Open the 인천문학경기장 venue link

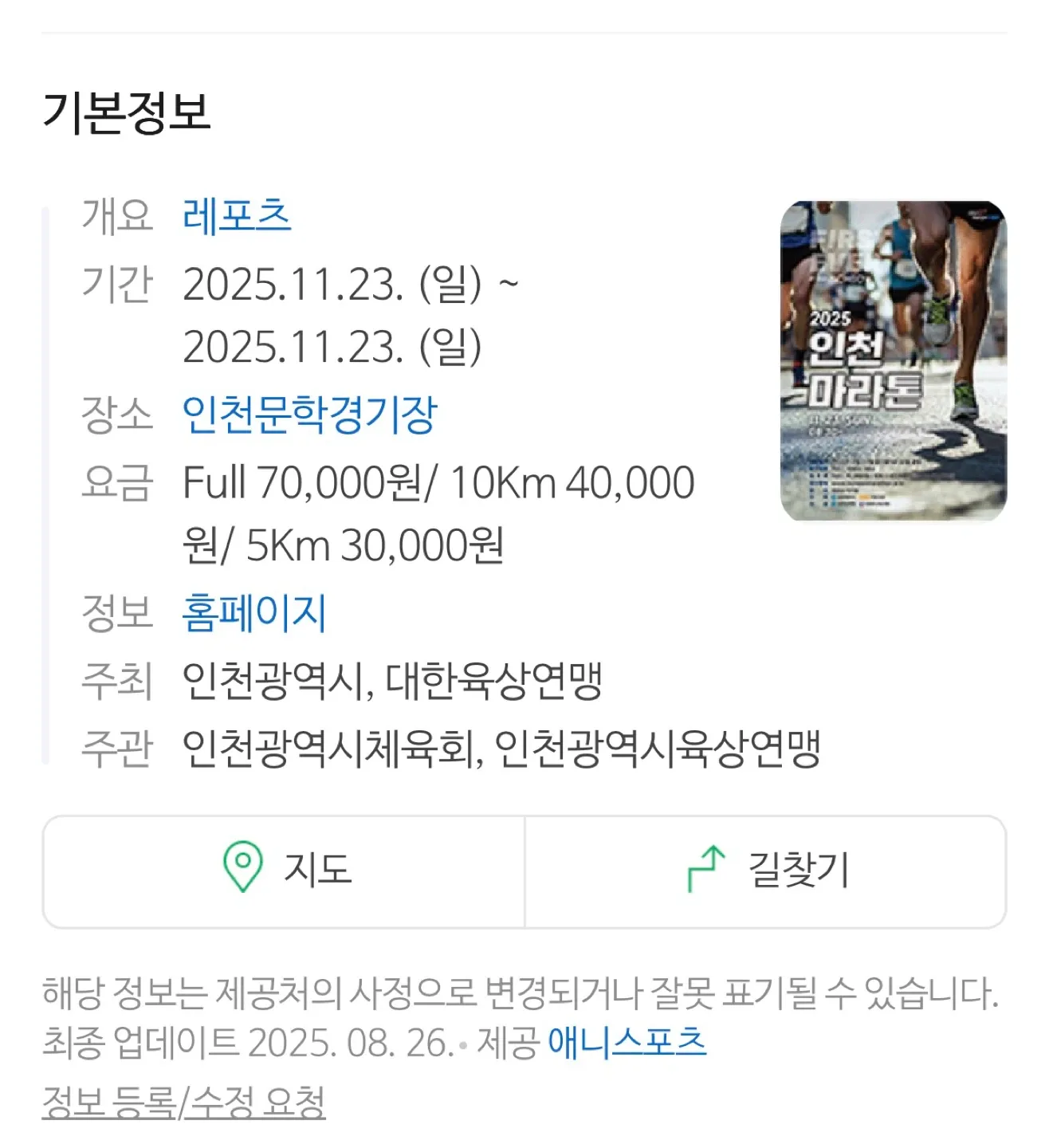[309, 415]
